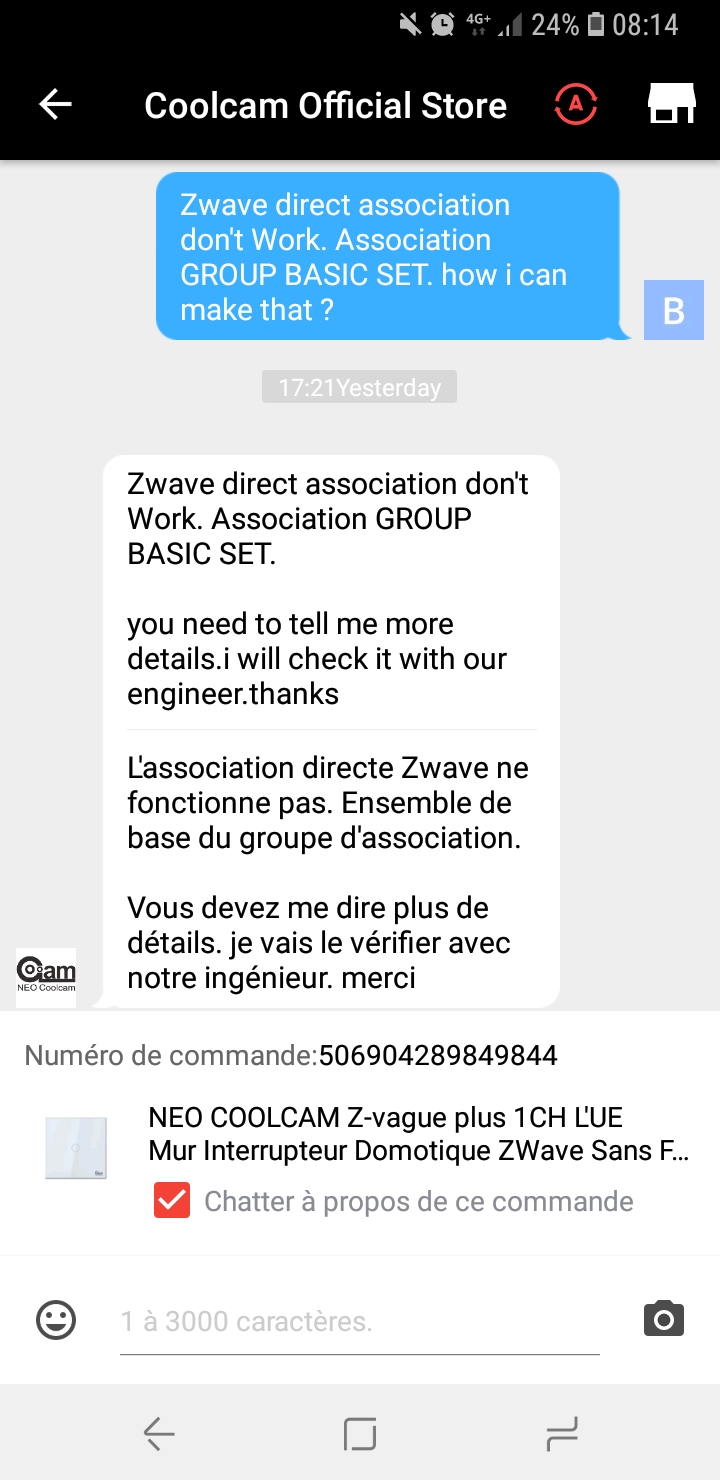Open the store page icon
720x1480 pixels.
(x=672, y=105)
